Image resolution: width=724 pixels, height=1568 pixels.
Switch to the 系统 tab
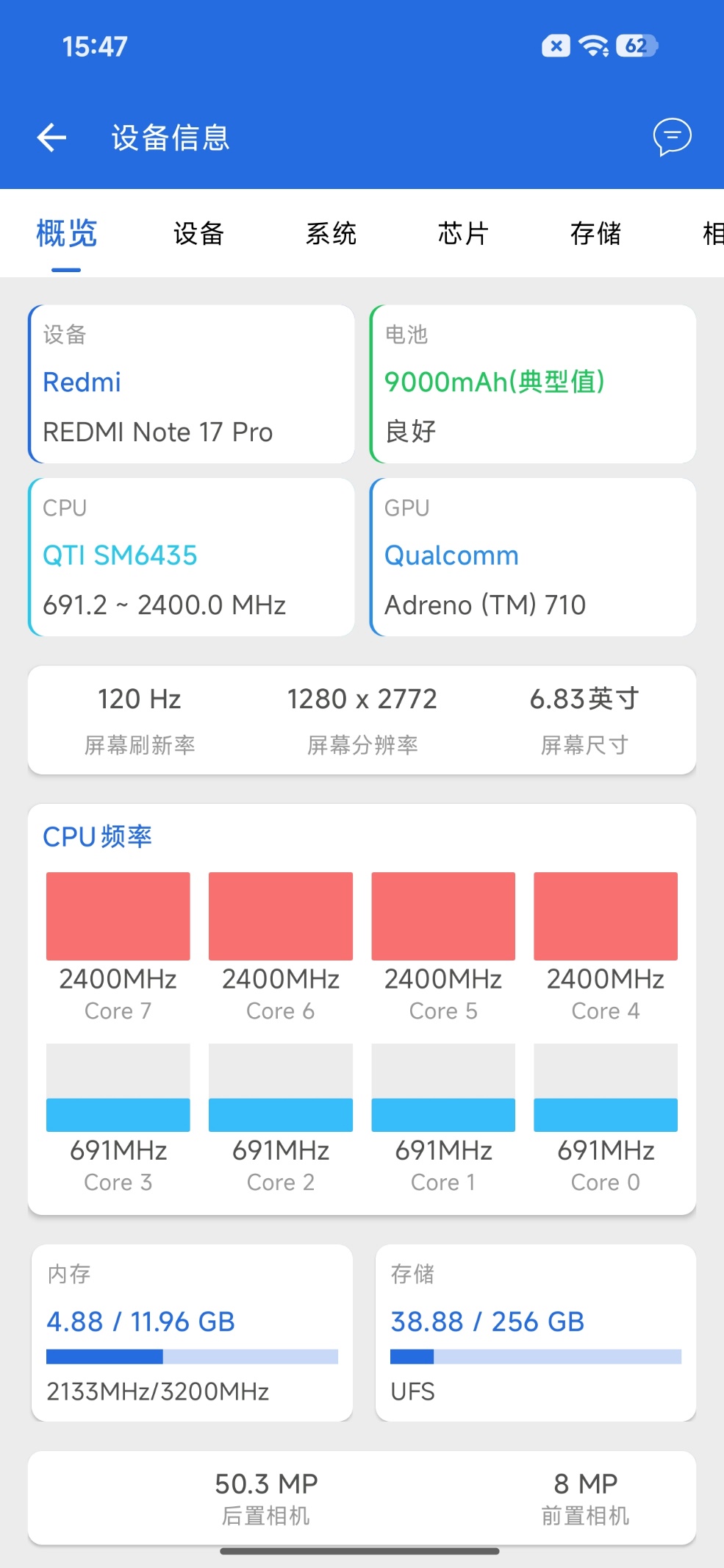331,234
